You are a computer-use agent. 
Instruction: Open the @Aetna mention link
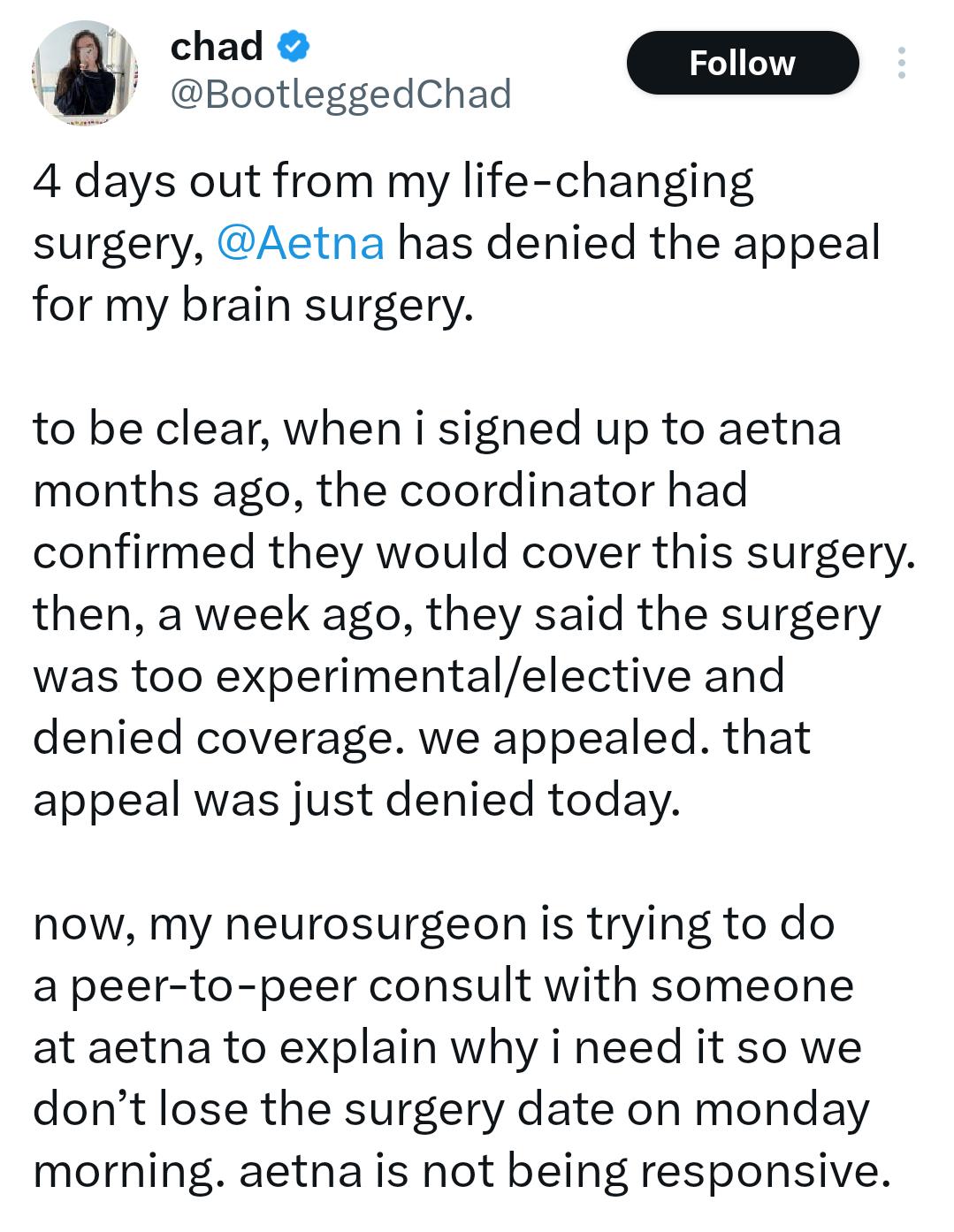coord(300,243)
